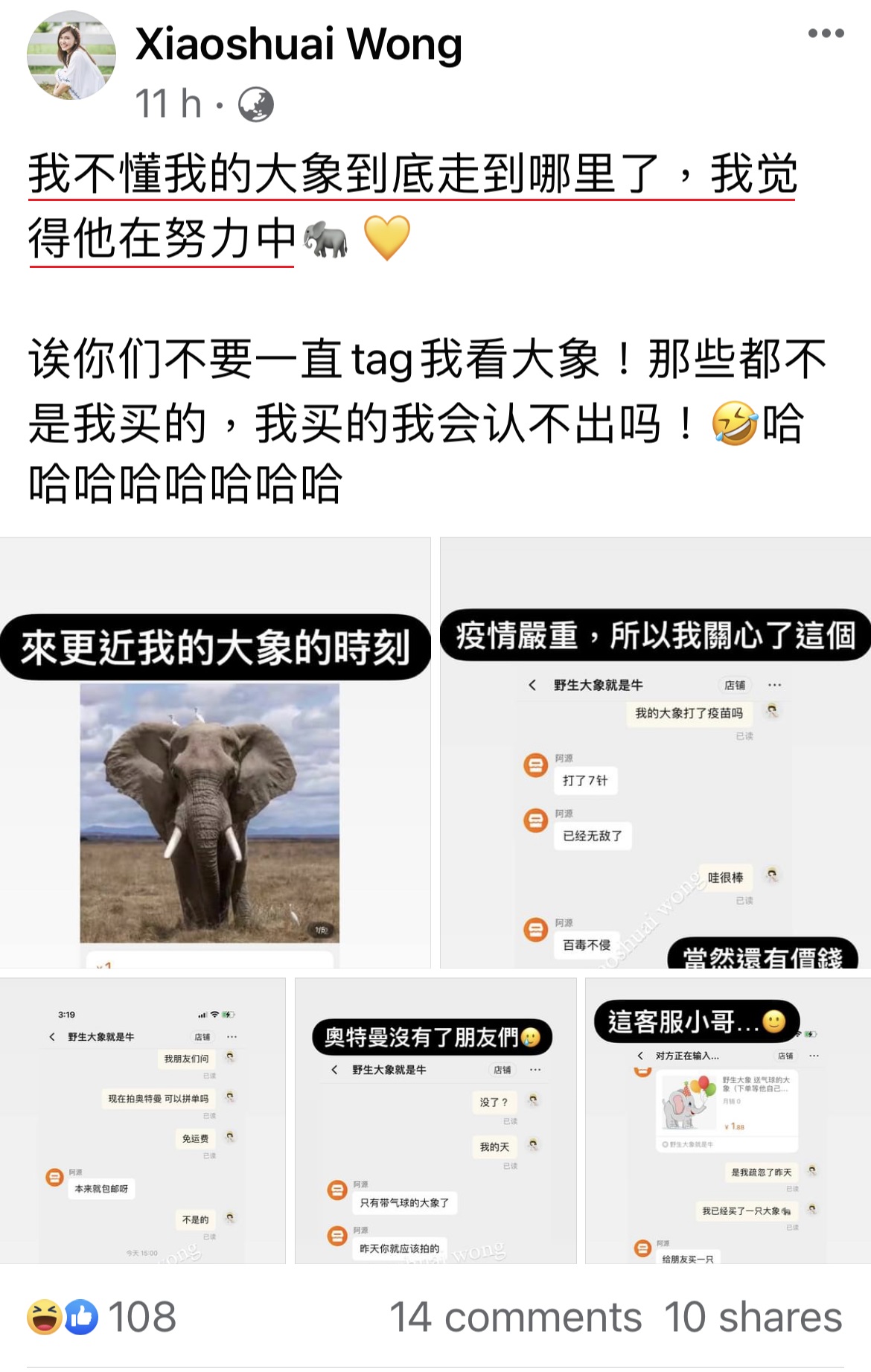Open the large elephant photo tile
Viewport: 871px width, 1372px height.
pos(215,752)
